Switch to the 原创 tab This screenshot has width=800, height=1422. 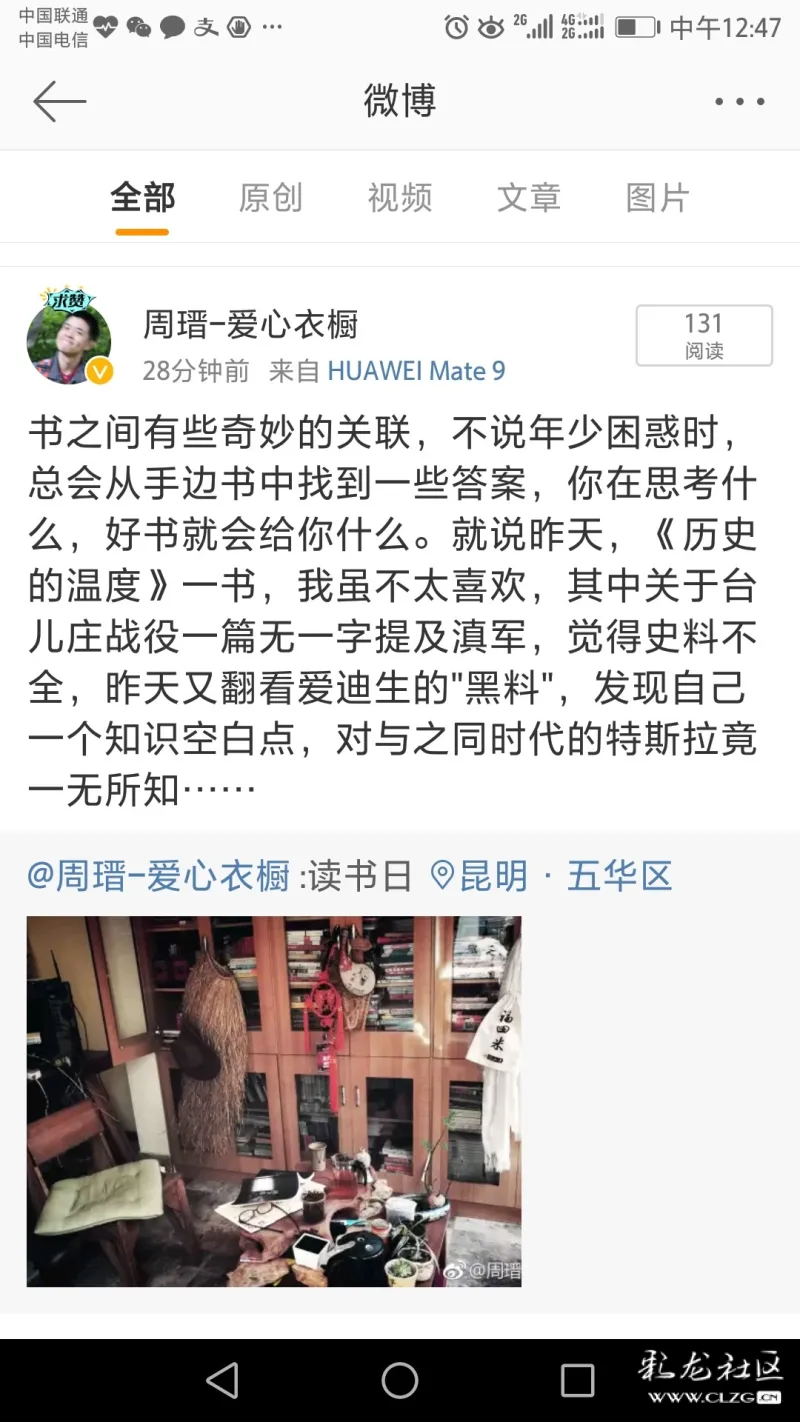(x=270, y=198)
